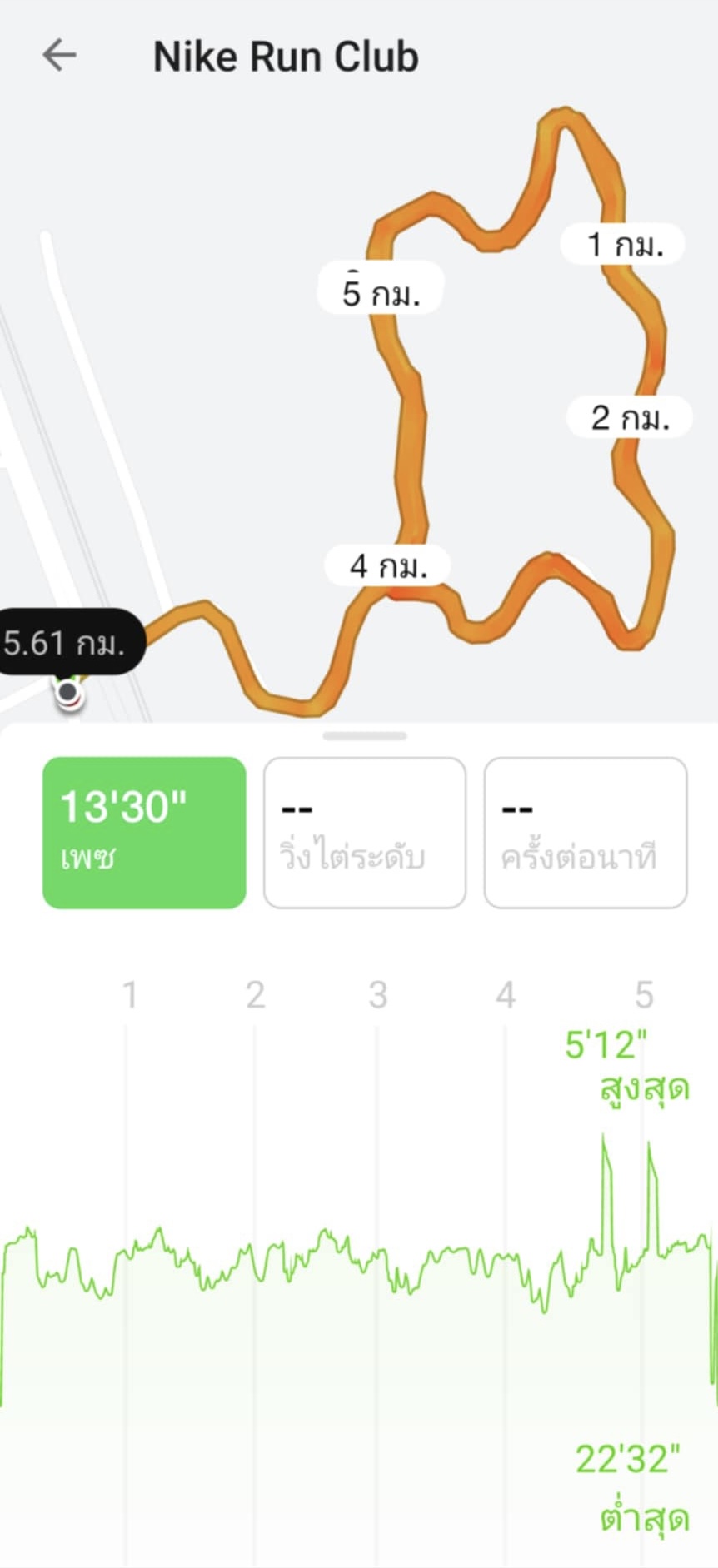The height and width of the screenshot is (1568, 718).
Task: Switch to the ครั้งต่อนาที cadence tab
Action: point(586,832)
